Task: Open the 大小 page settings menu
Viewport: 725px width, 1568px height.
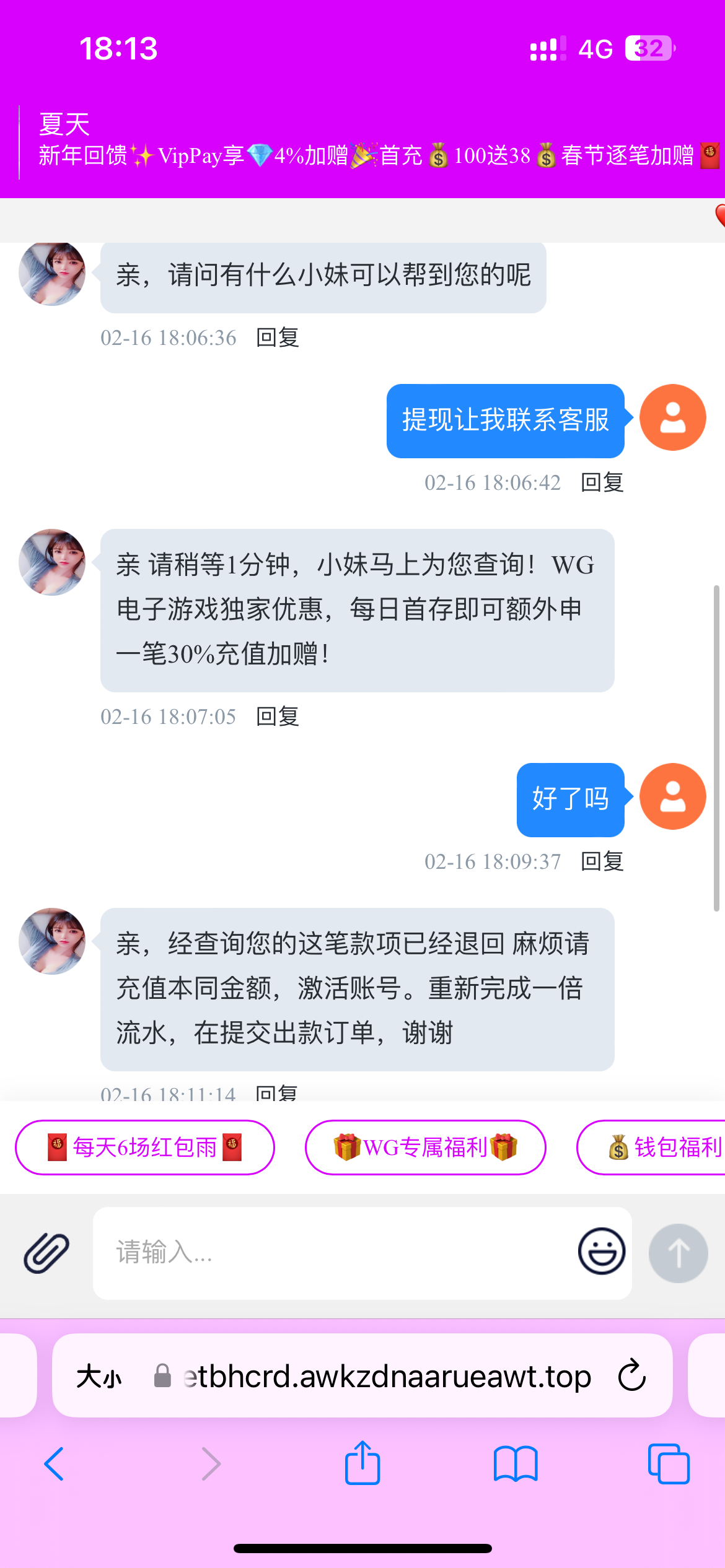Action: click(x=99, y=1377)
